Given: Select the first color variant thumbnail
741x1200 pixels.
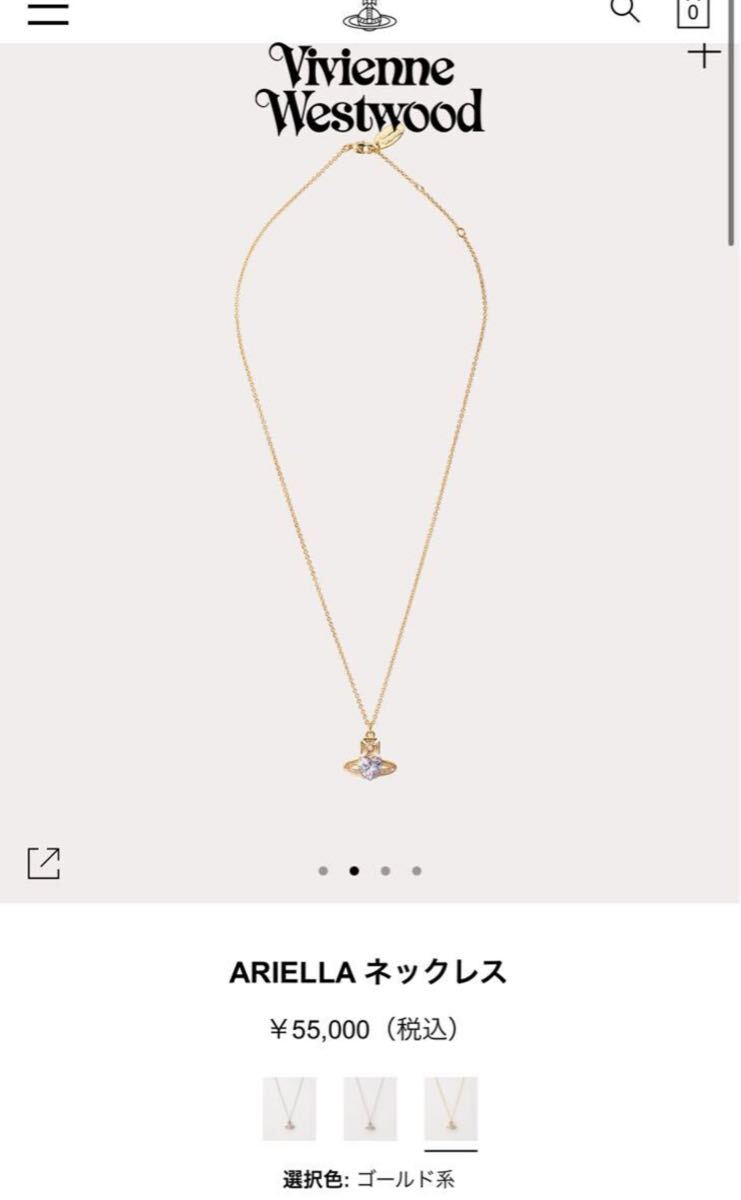Looking at the screenshot, I should click(x=290, y=1109).
